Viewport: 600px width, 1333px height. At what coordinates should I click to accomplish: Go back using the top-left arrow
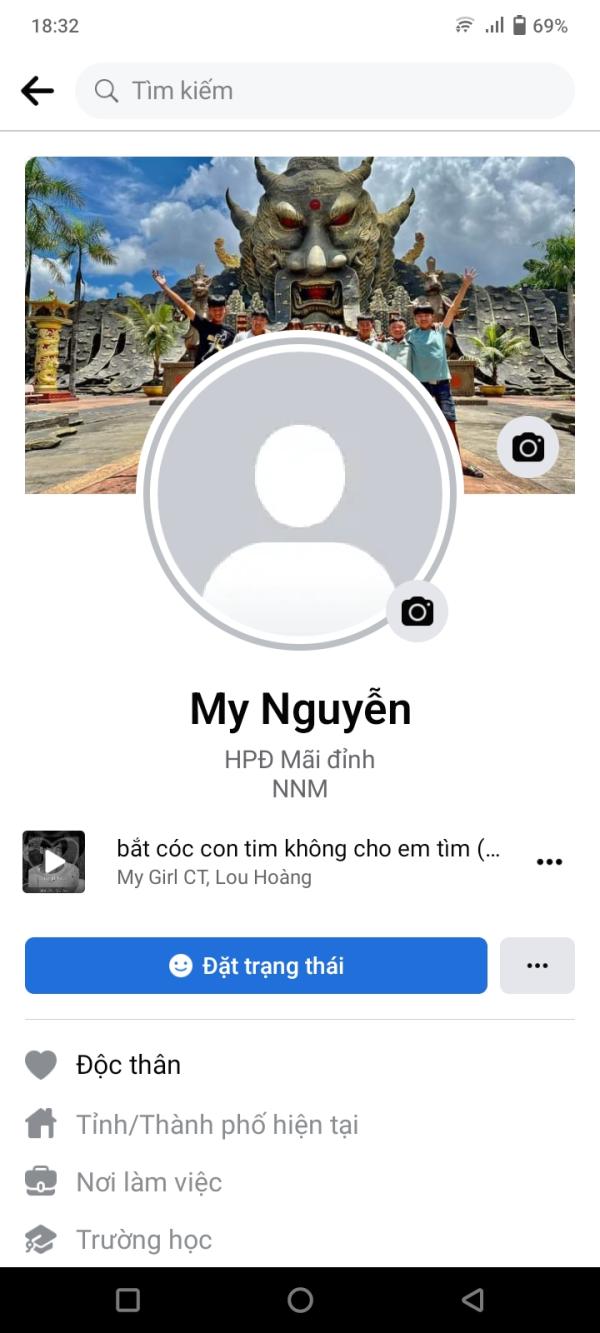37,91
